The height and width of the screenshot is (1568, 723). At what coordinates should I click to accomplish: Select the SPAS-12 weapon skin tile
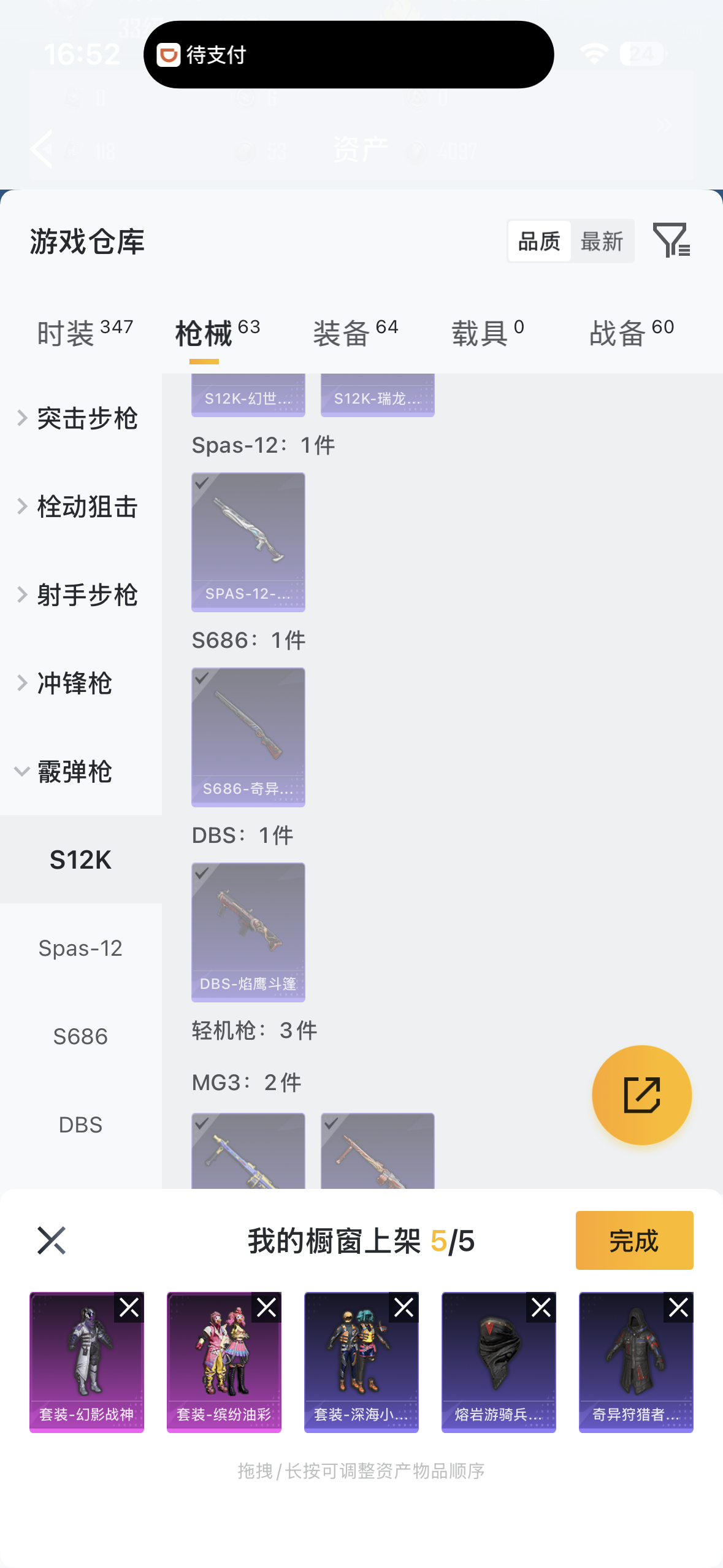(248, 542)
